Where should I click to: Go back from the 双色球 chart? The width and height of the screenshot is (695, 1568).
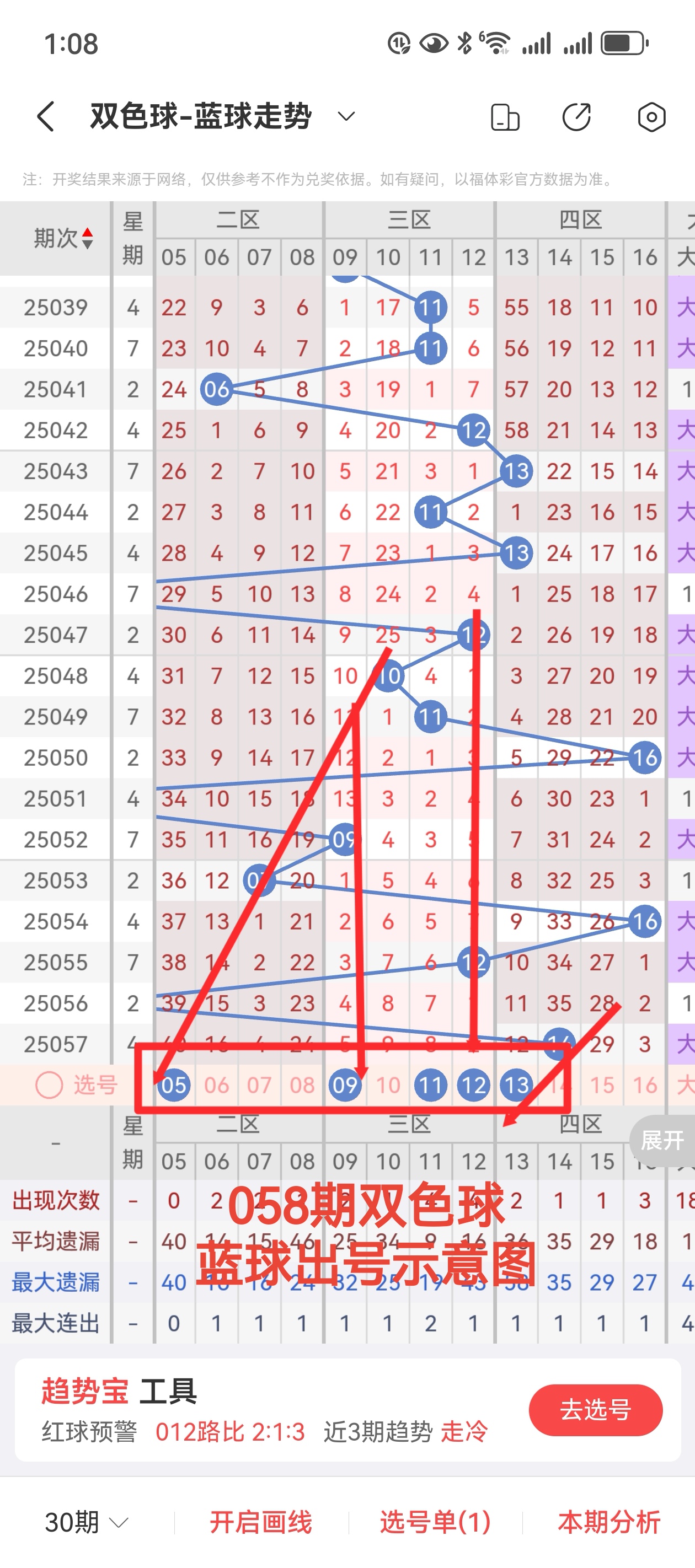tap(46, 116)
